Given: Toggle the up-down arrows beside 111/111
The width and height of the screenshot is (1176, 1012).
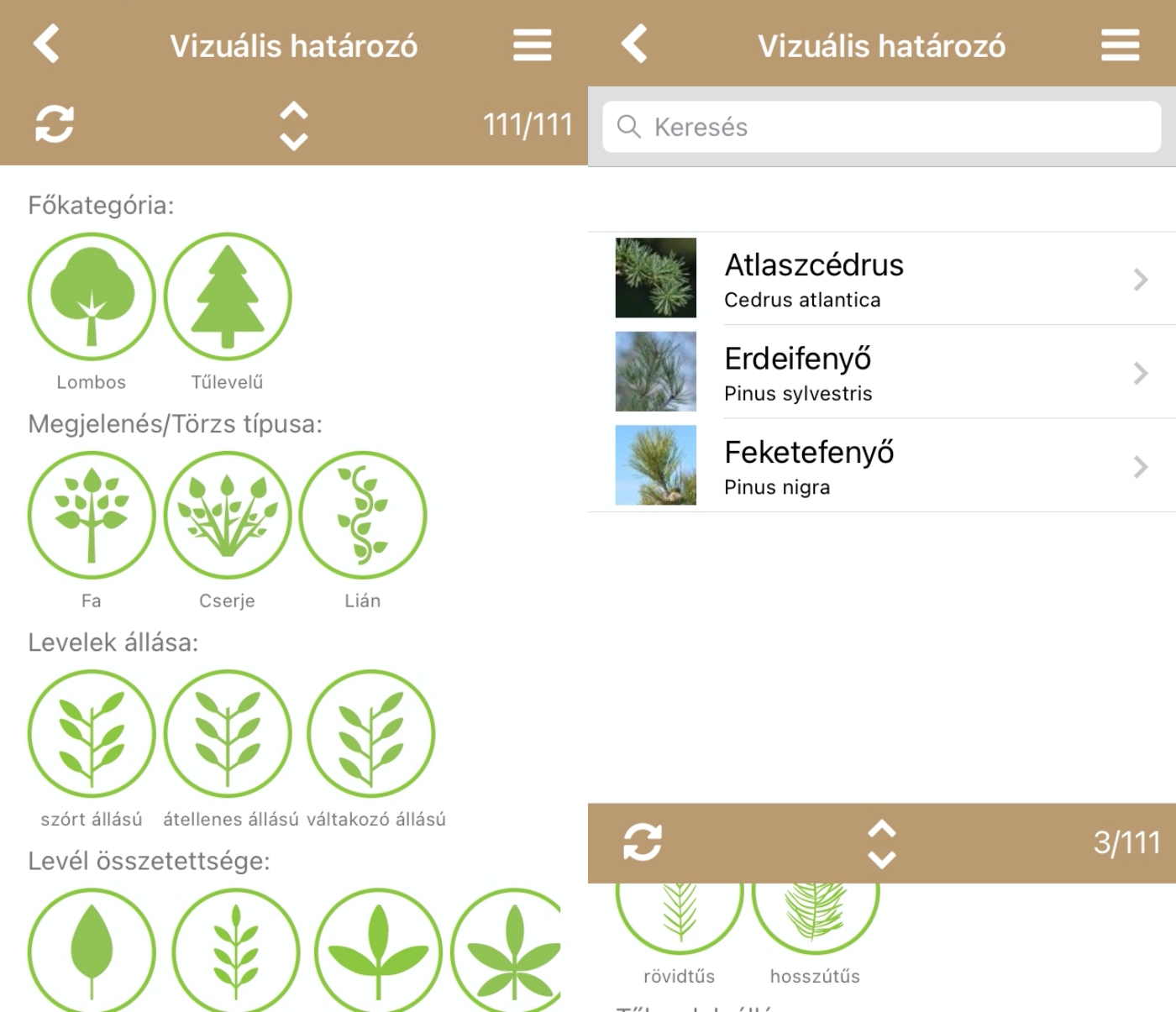Looking at the screenshot, I should pyautogui.click(x=293, y=126).
